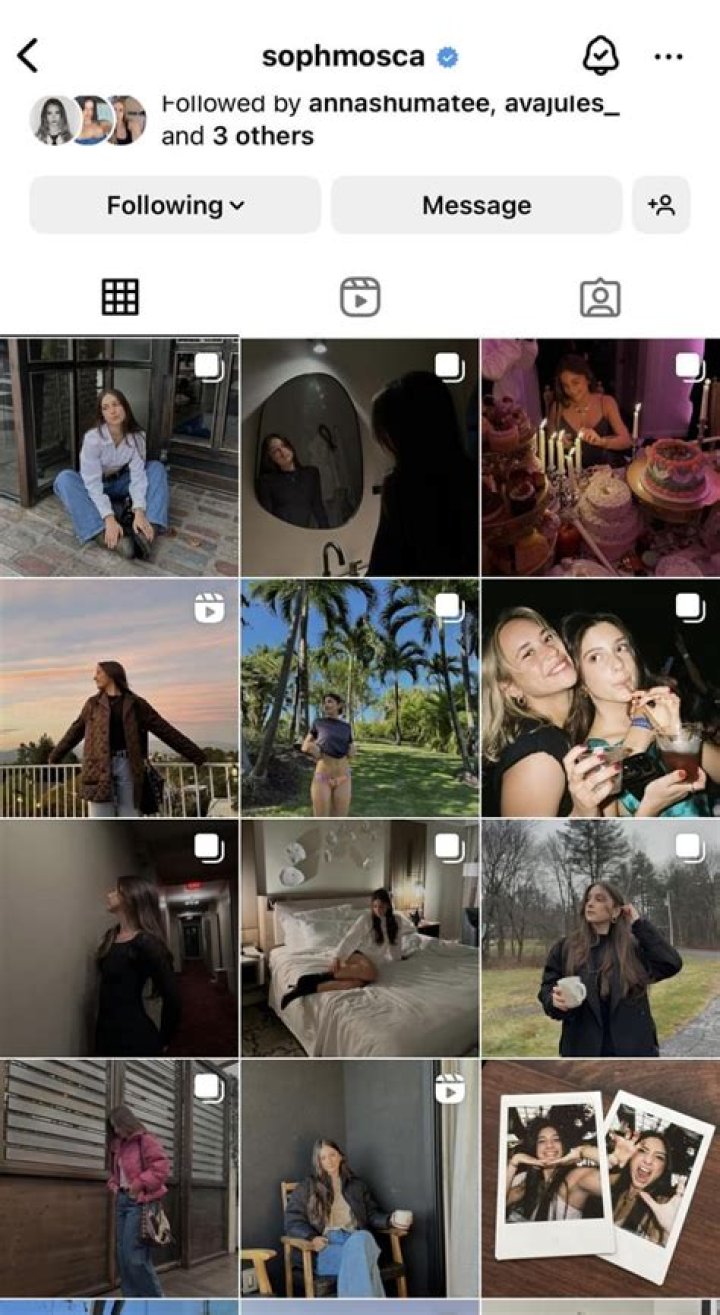Tap the Message button
The width and height of the screenshot is (720, 1315).
[476, 205]
